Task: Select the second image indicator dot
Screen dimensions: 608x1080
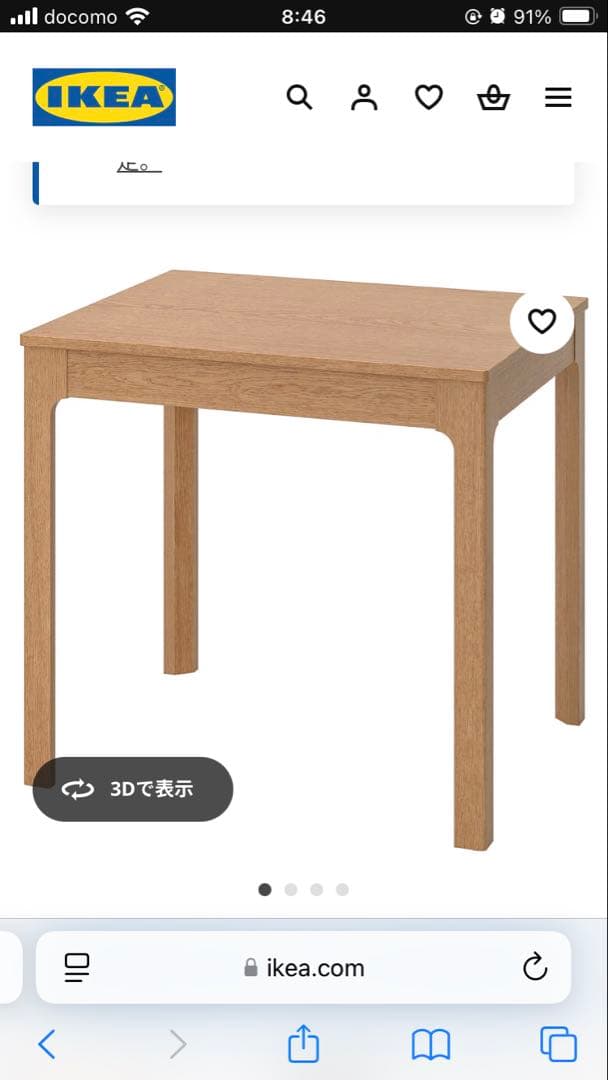Action: [291, 889]
